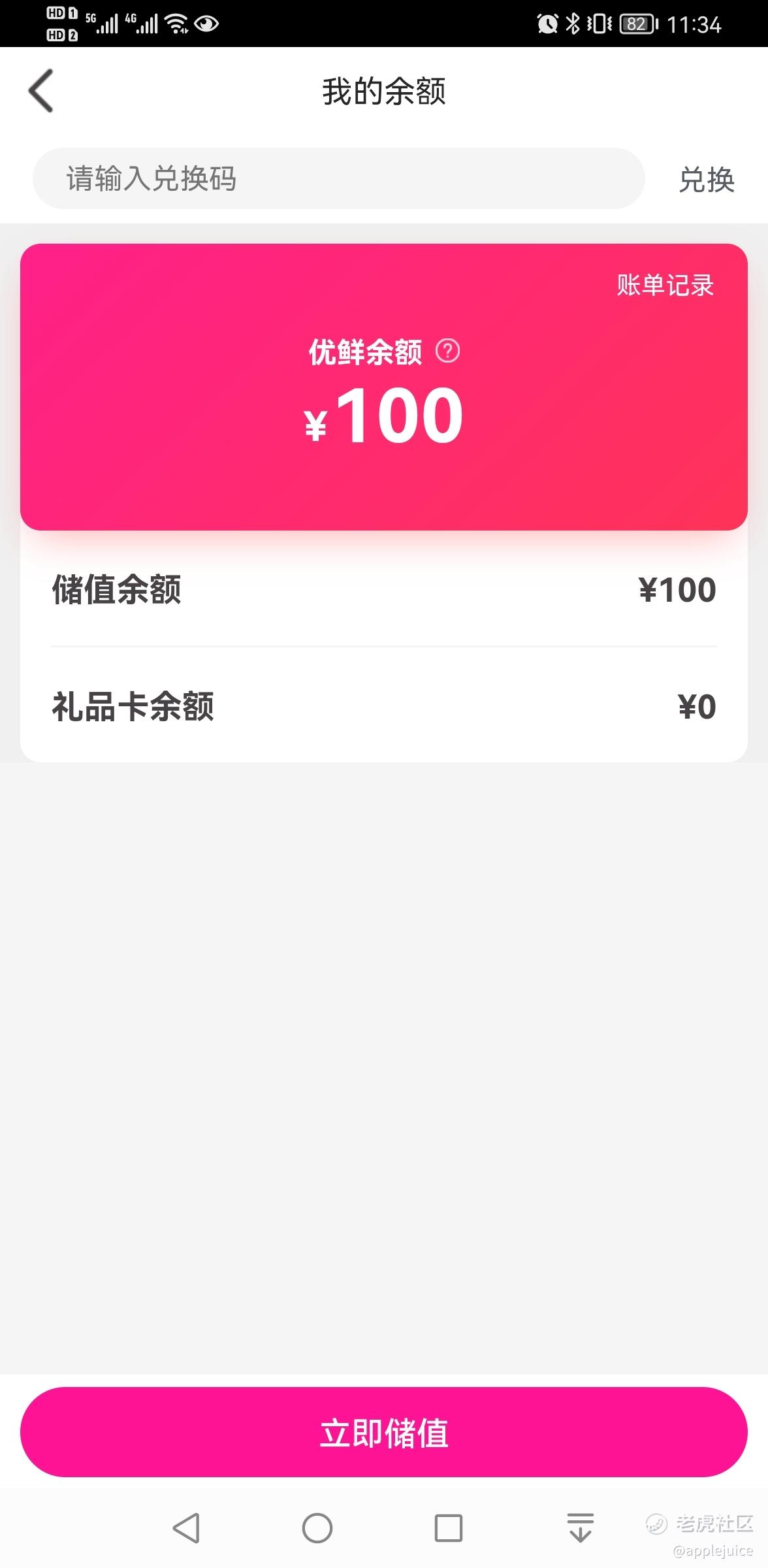The height and width of the screenshot is (1568, 768).
Task: Open the recent apps square button
Action: 449,1528
